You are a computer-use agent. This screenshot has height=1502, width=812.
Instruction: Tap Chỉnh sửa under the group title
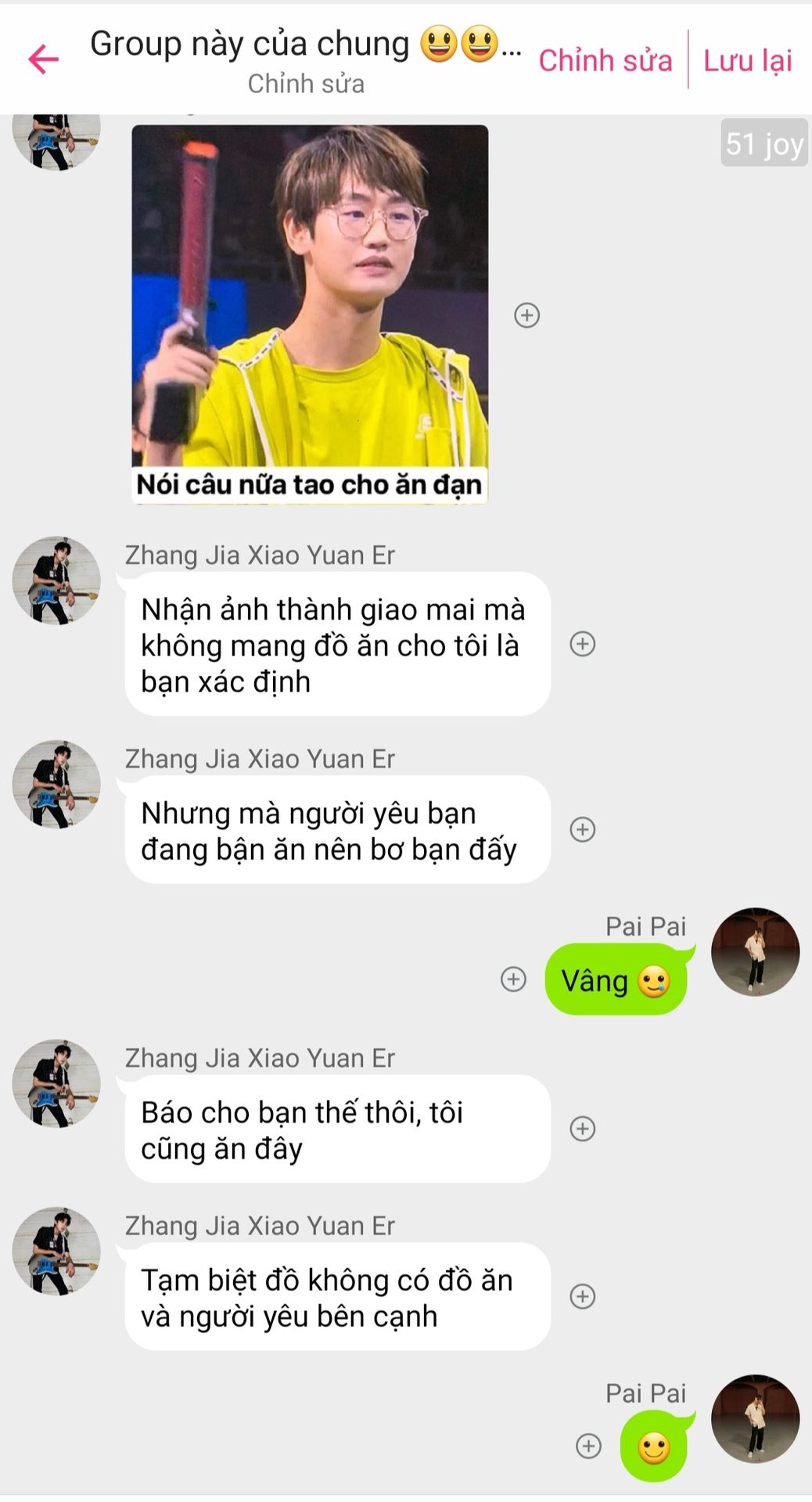click(306, 84)
